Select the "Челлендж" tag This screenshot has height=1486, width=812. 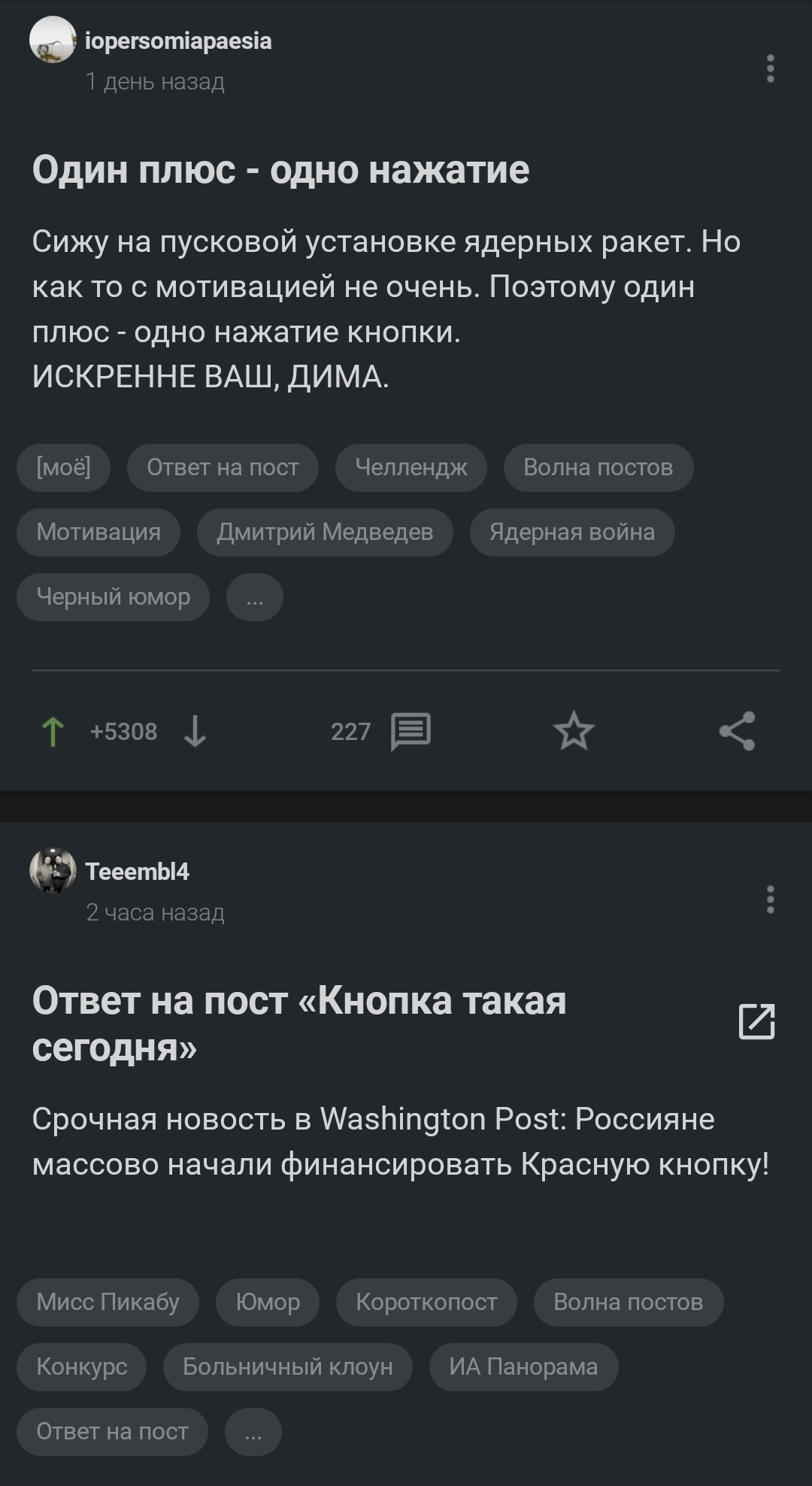pos(411,468)
